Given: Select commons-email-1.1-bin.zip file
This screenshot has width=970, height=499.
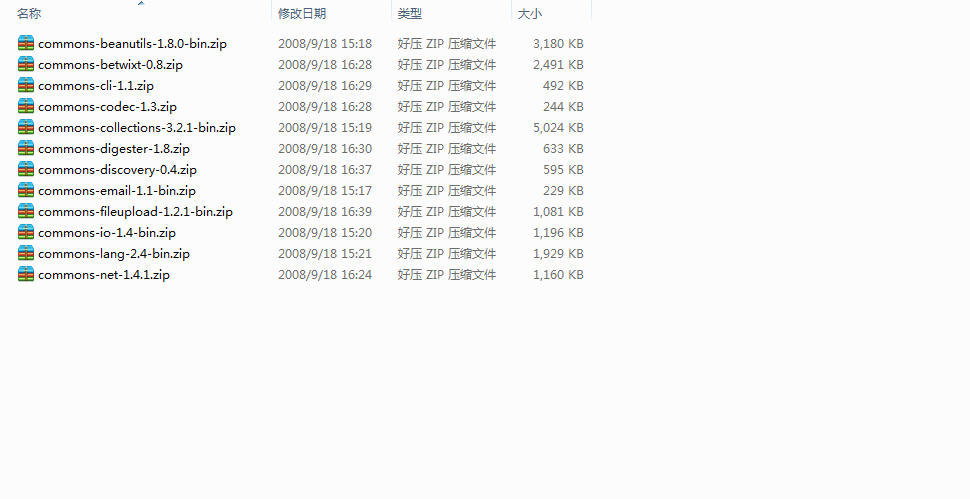Looking at the screenshot, I should pyautogui.click(x=117, y=191).
